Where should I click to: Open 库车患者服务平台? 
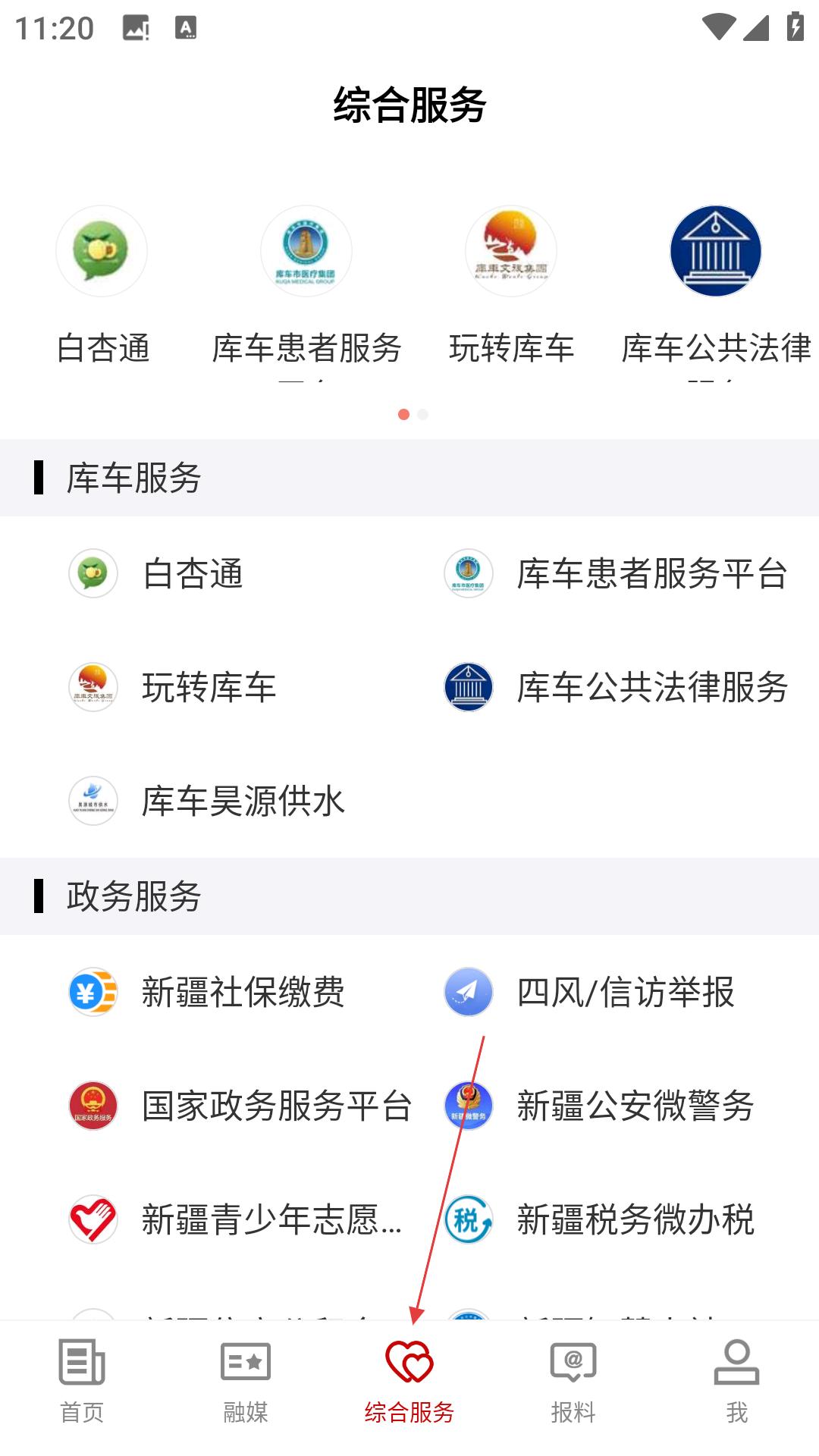[616, 573]
